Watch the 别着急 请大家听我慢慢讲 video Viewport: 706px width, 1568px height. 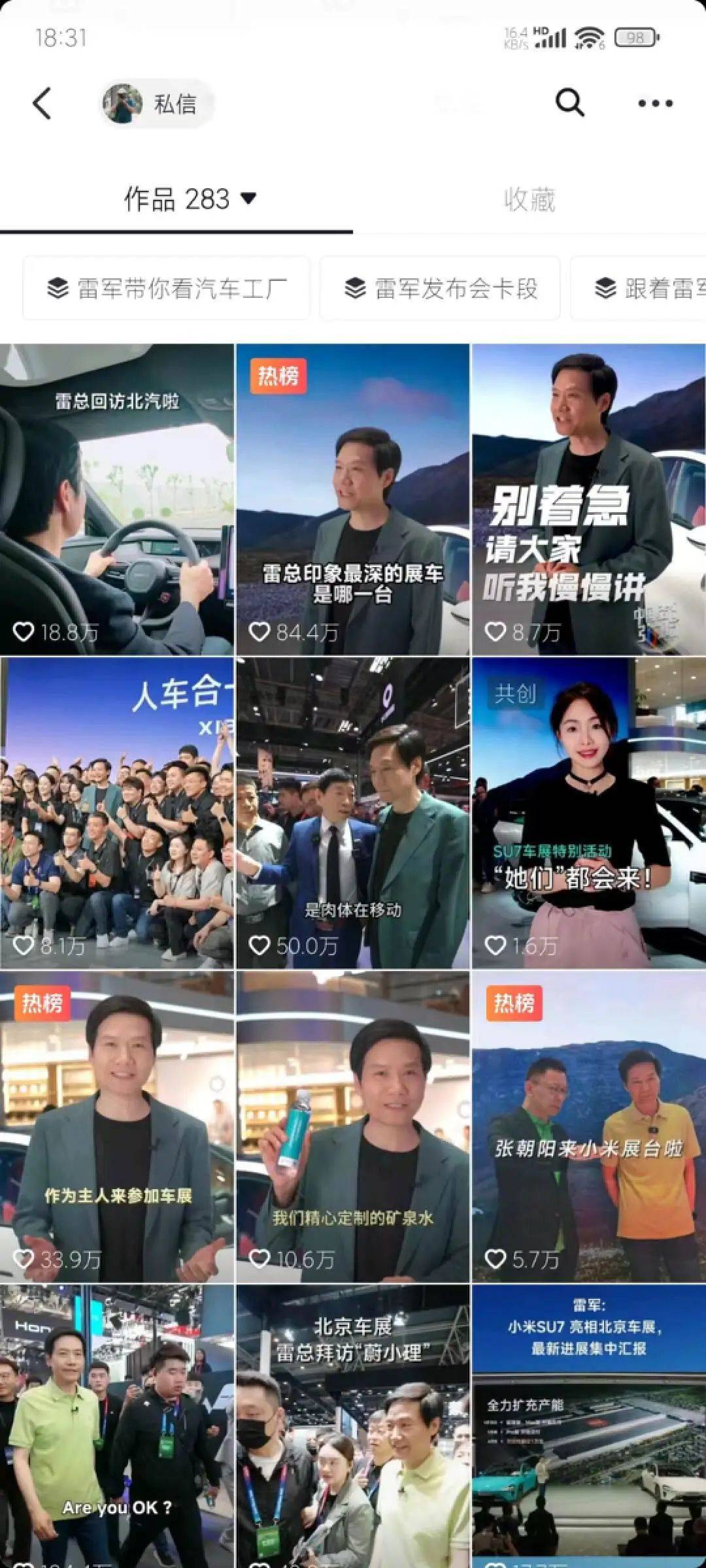point(588,500)
